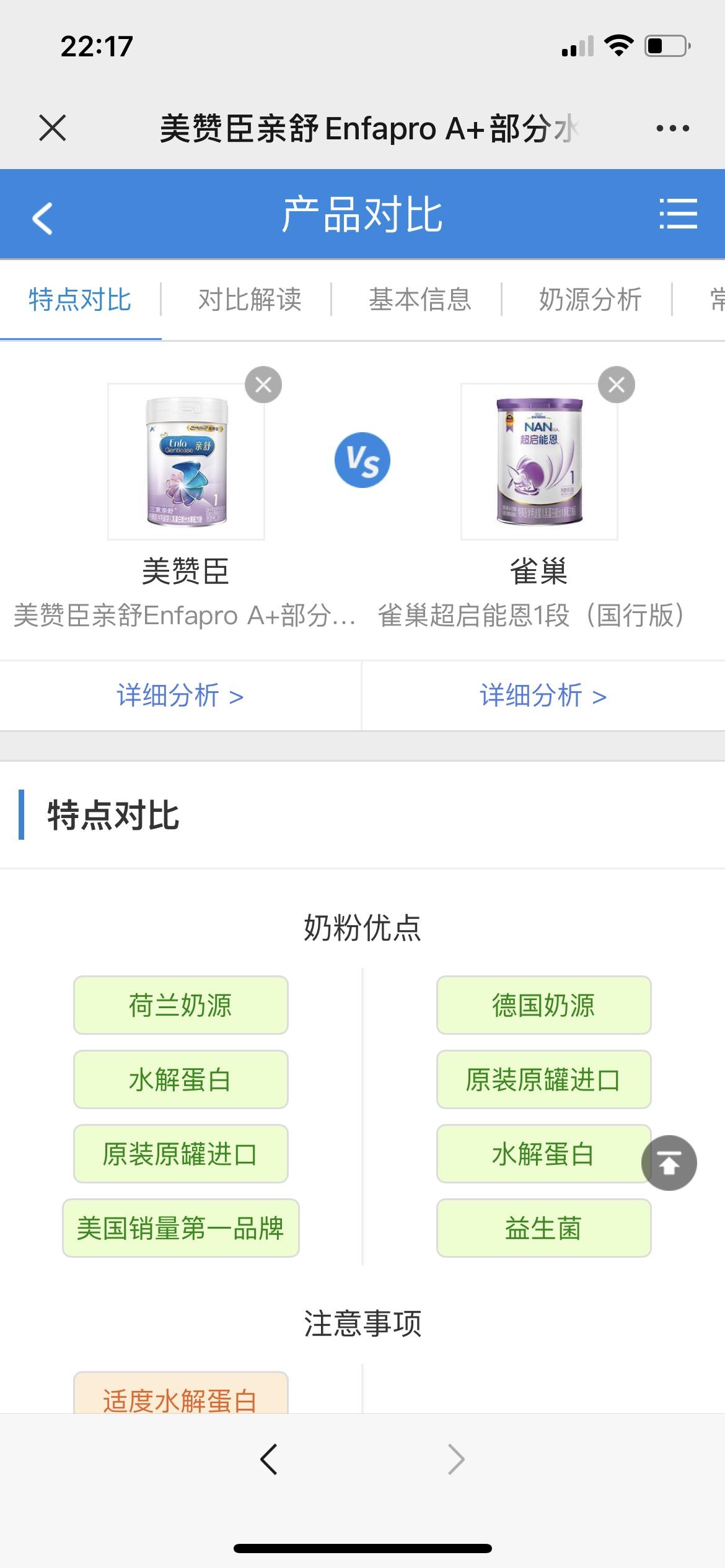Tap the 美国销量第一品牌 tag
Screen dimensions: 725x1568
[180, 1228]
